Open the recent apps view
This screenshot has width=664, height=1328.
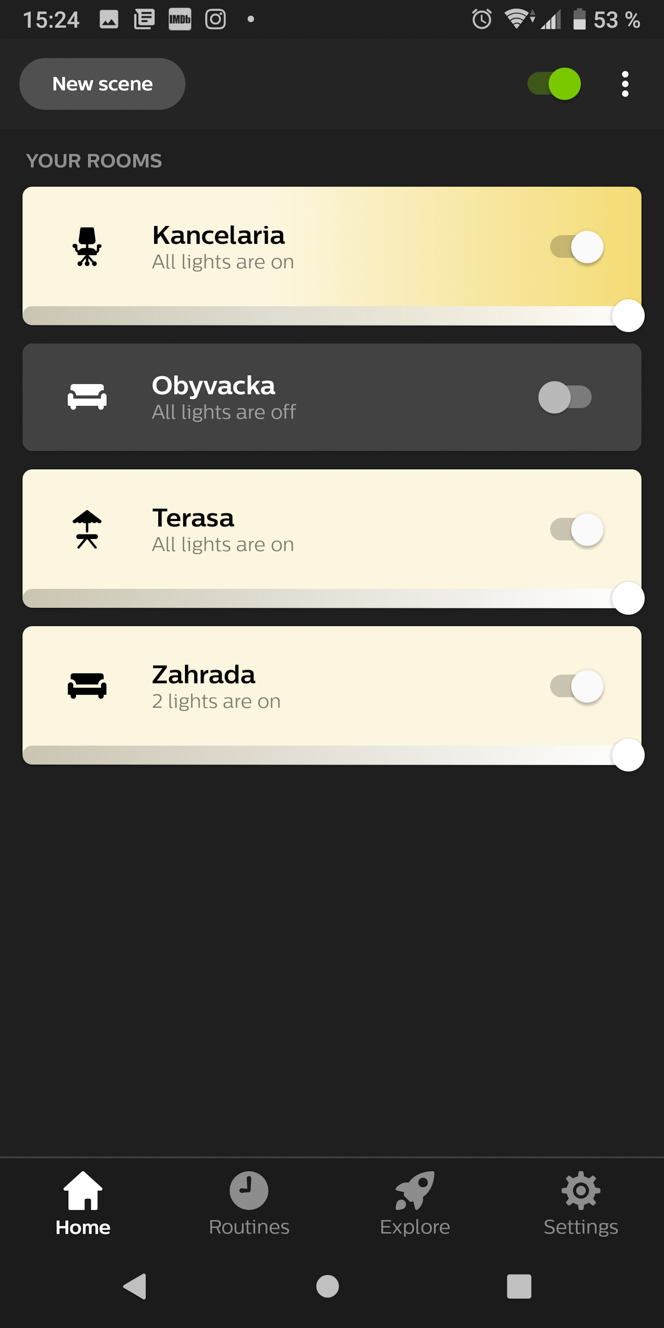519,1286
